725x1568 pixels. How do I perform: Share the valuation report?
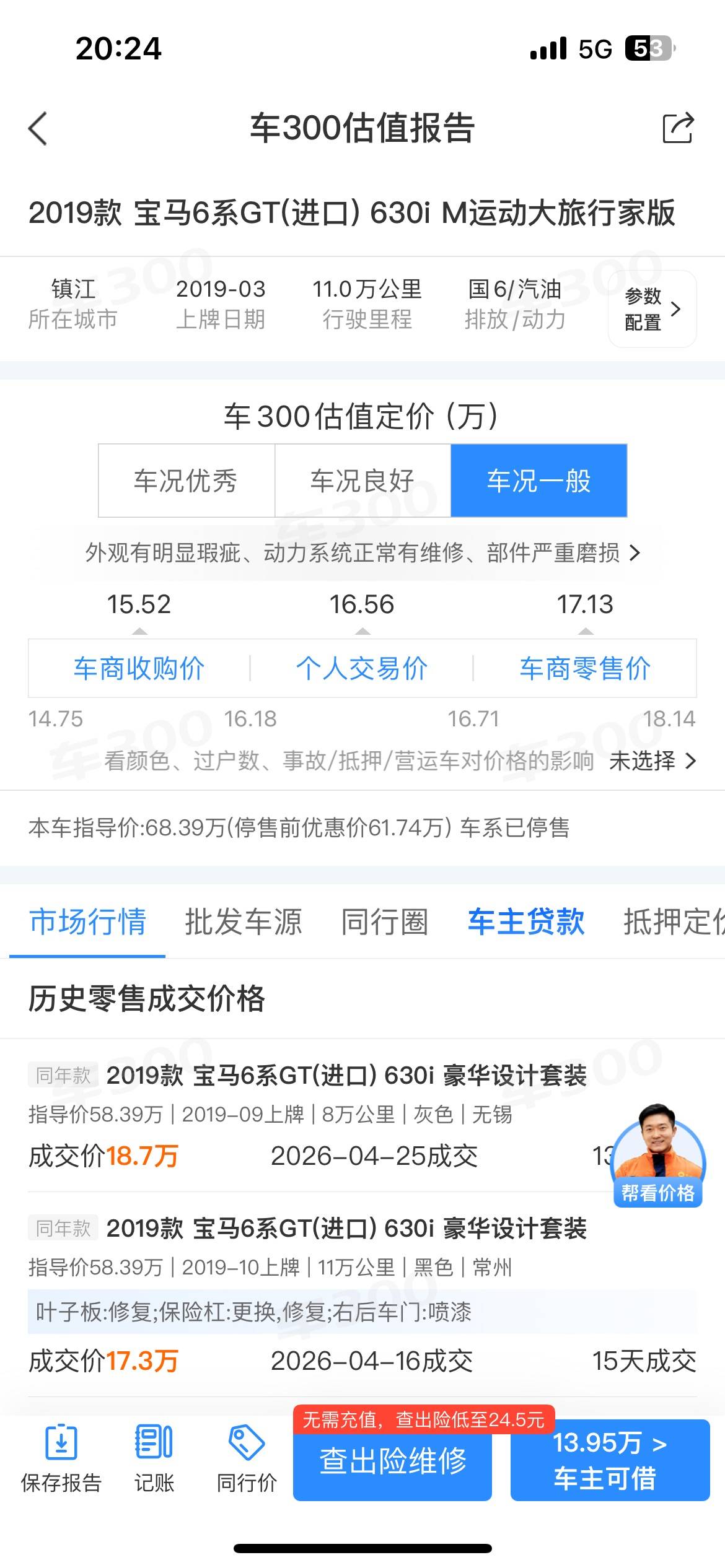pos(678,128)
